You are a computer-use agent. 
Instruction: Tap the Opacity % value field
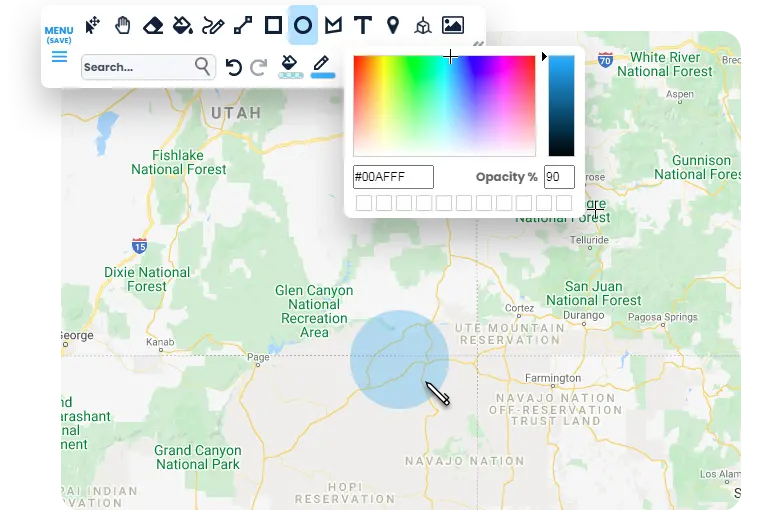coord(559,177)
